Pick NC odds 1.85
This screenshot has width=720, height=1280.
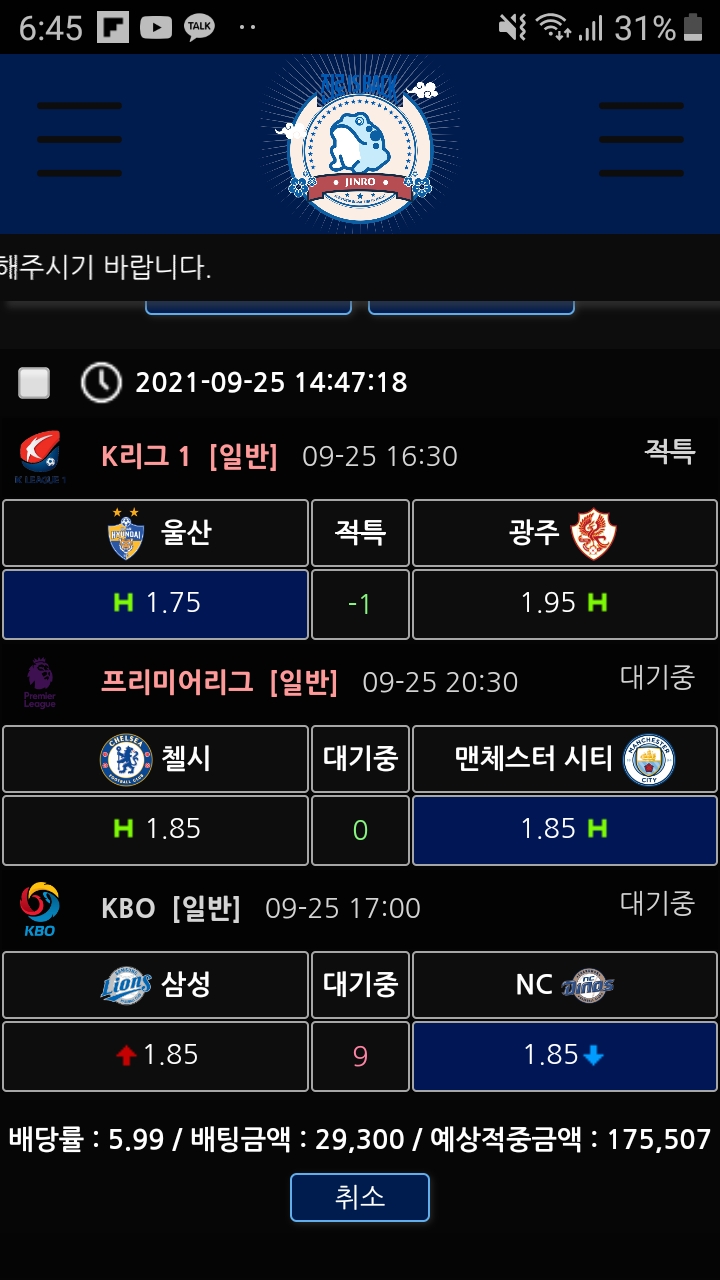(564, 1055)
